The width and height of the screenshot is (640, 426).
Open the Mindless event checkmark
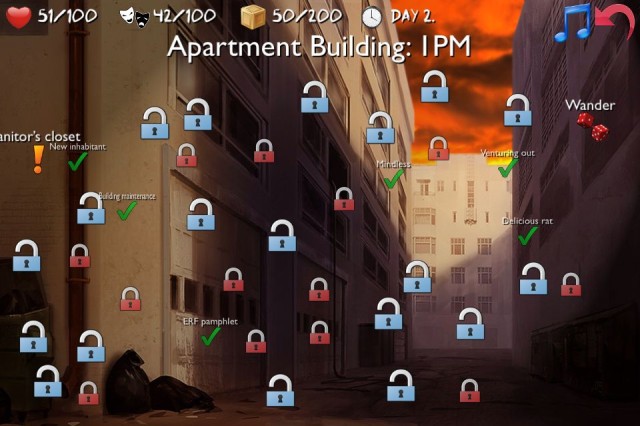pyautogui.click(x=393, y=179)
